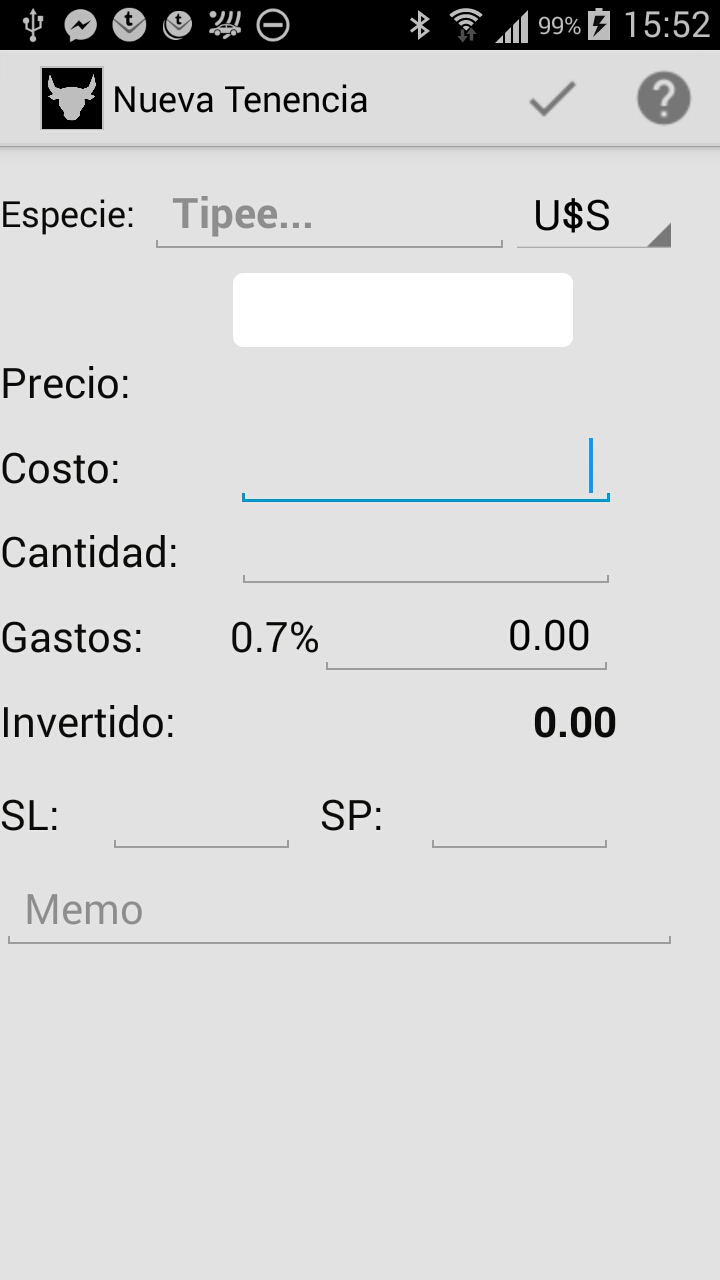Tap the Especie text field
This screenshot has width=720, height=1280.
pos(329,216)
